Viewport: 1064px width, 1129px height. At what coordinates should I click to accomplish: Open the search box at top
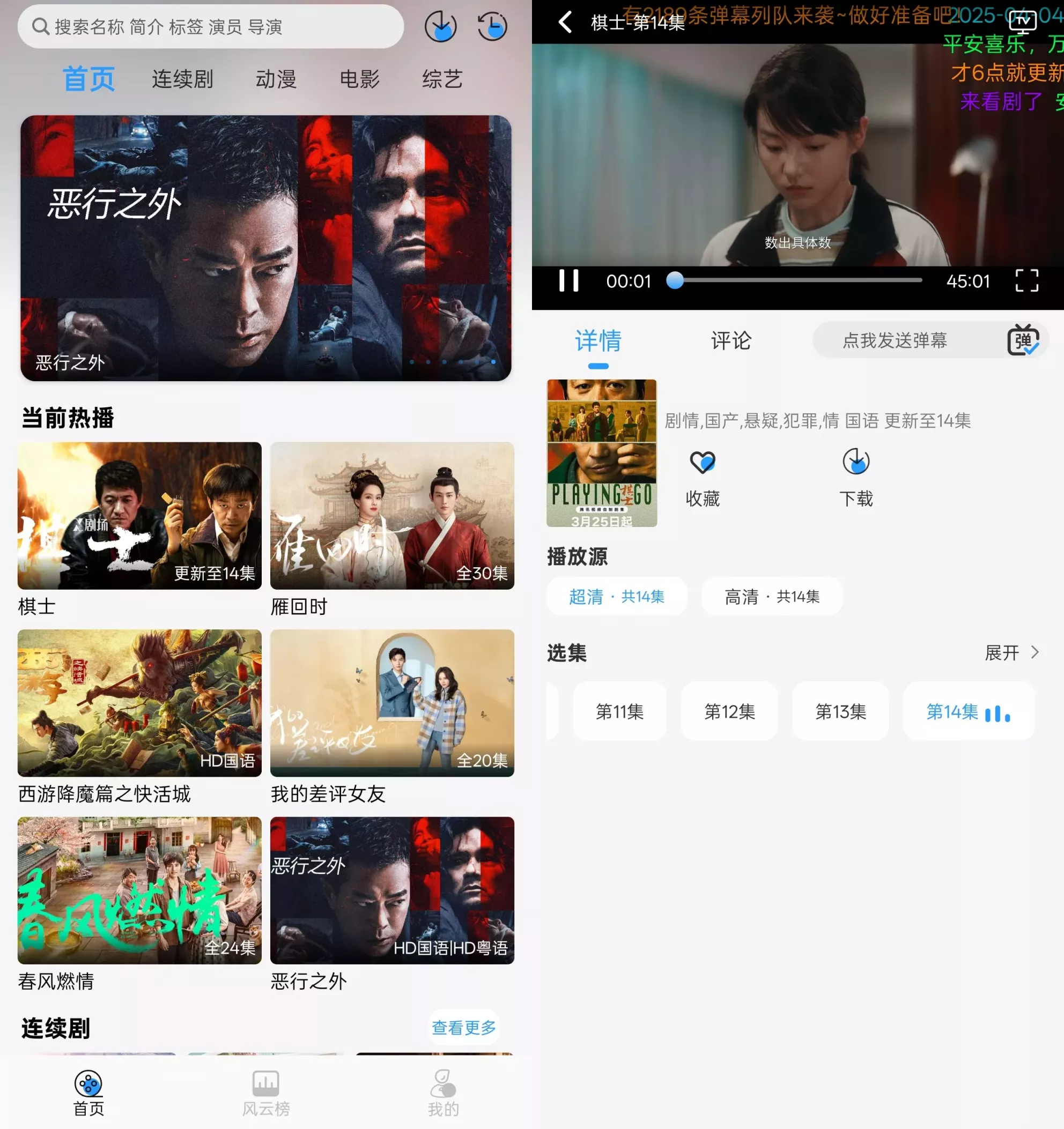coord(210,27)
